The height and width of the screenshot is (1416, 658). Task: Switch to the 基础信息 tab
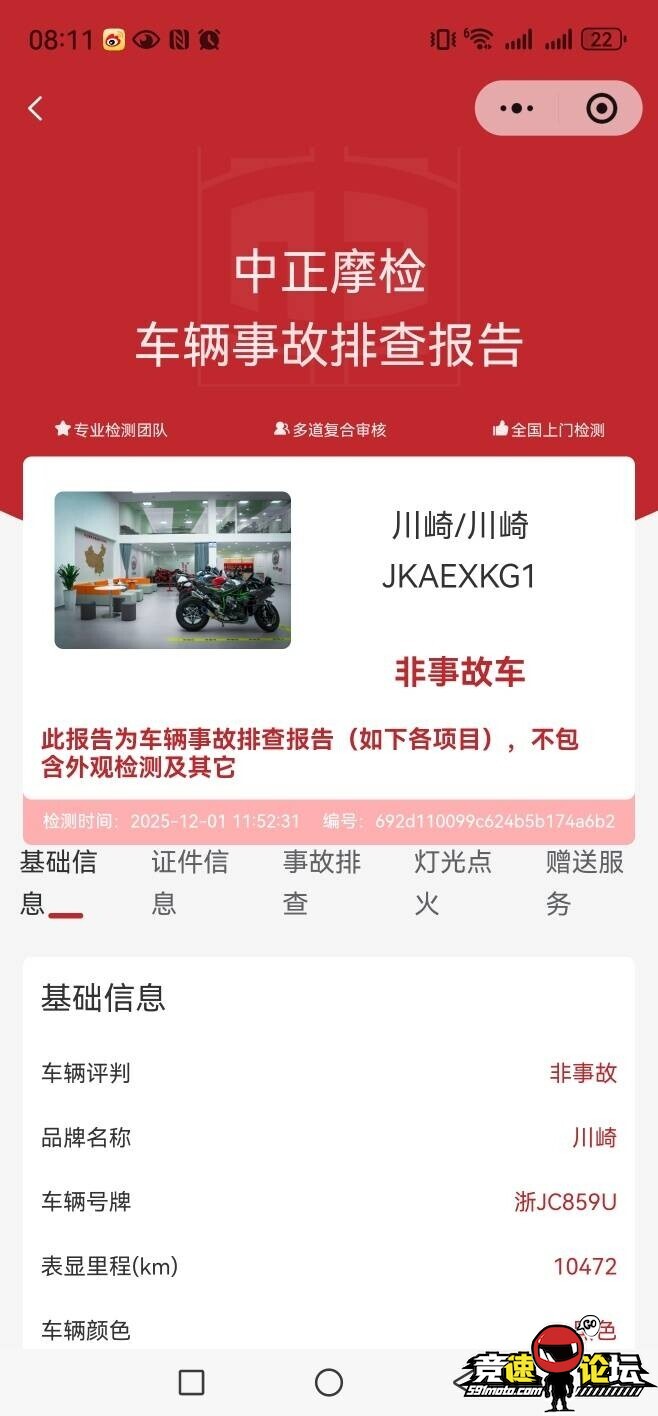59,882
